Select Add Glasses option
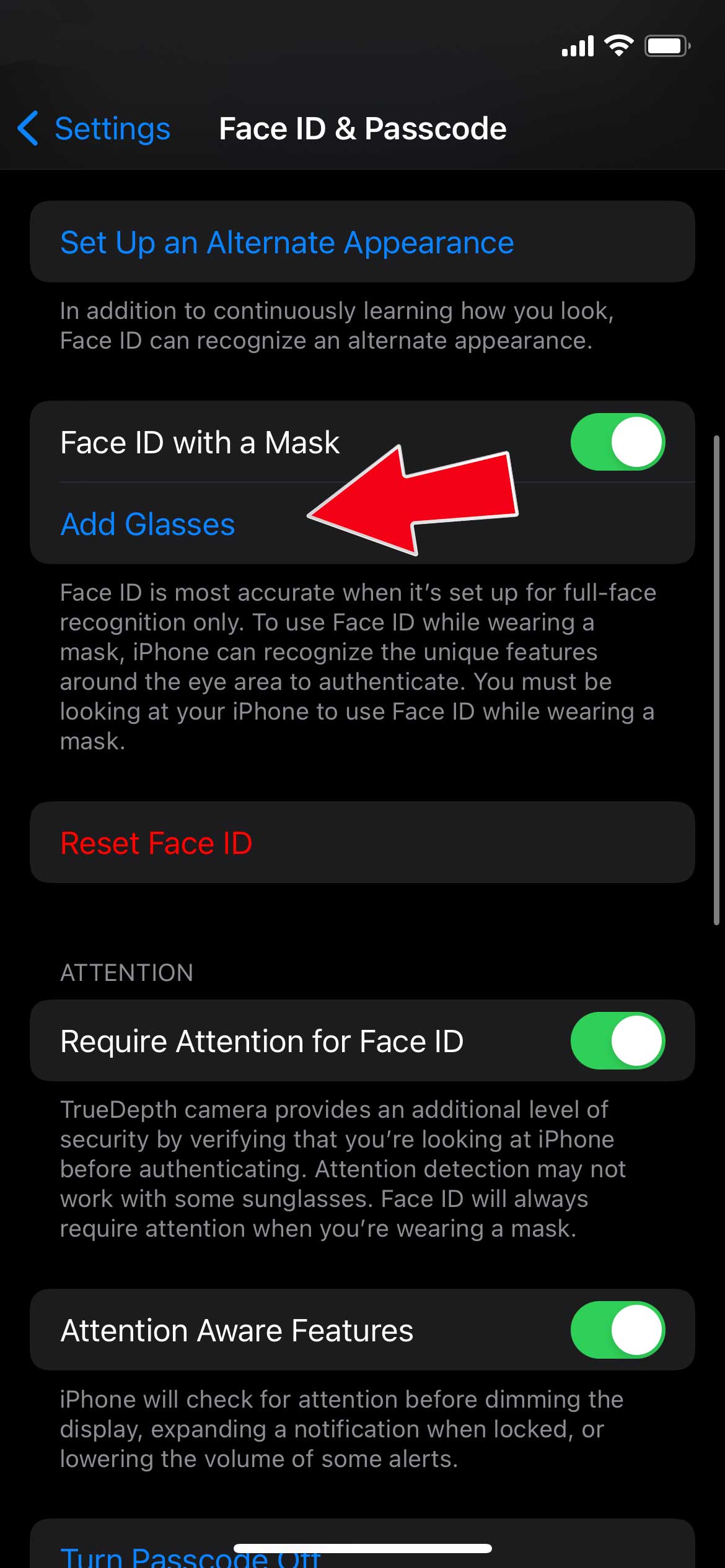Image resolution: width=725 pixels, height=1568 pixels. tap(147, 525)
